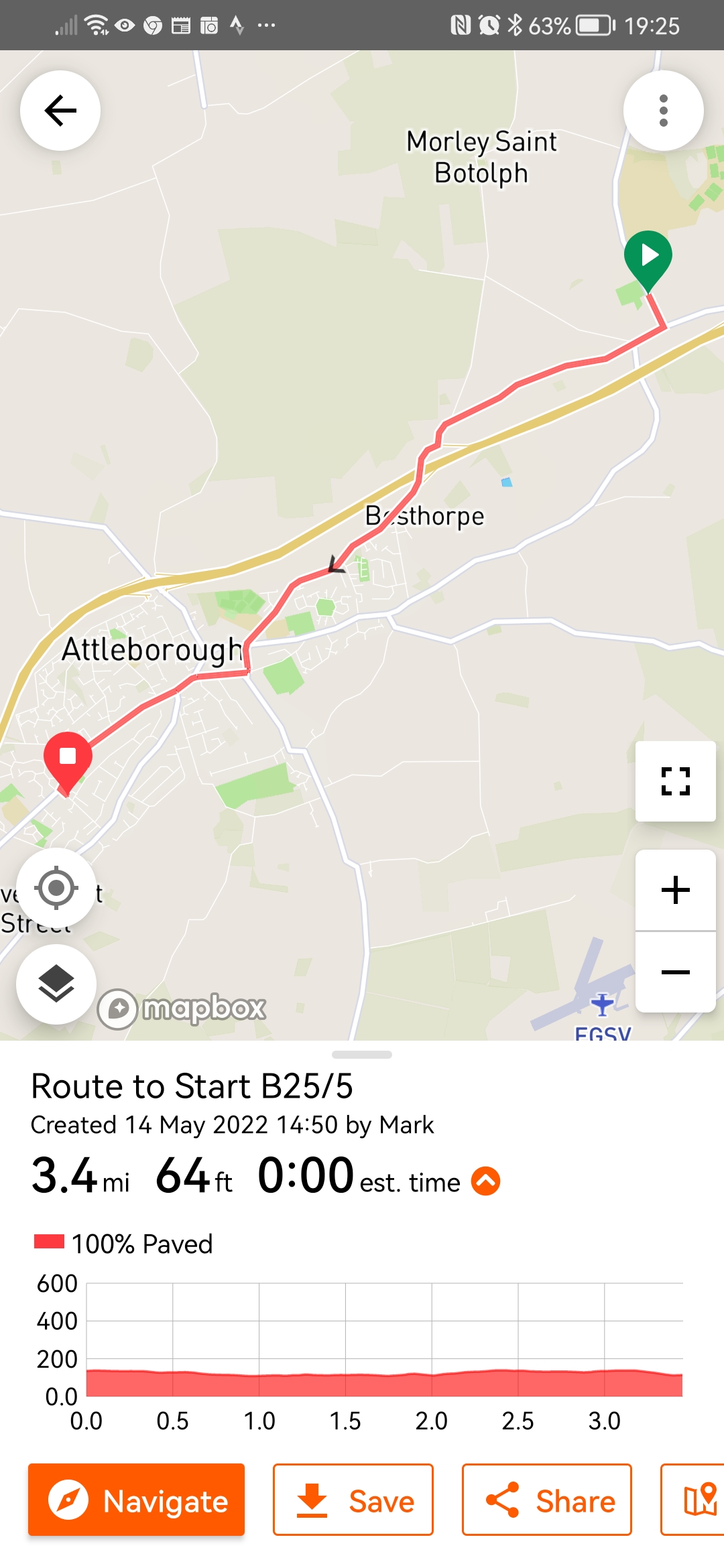The image size is (724, 1568).
Task: Go back using the arrow button
Action: 60,111
